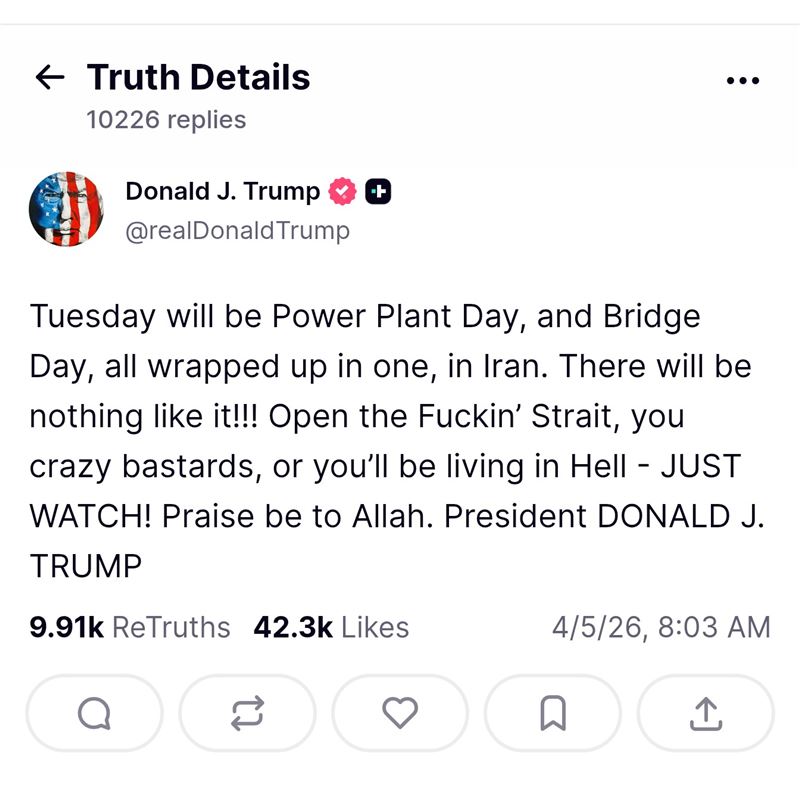Tap the @realDonaldTrump handle

coord(237,231)
